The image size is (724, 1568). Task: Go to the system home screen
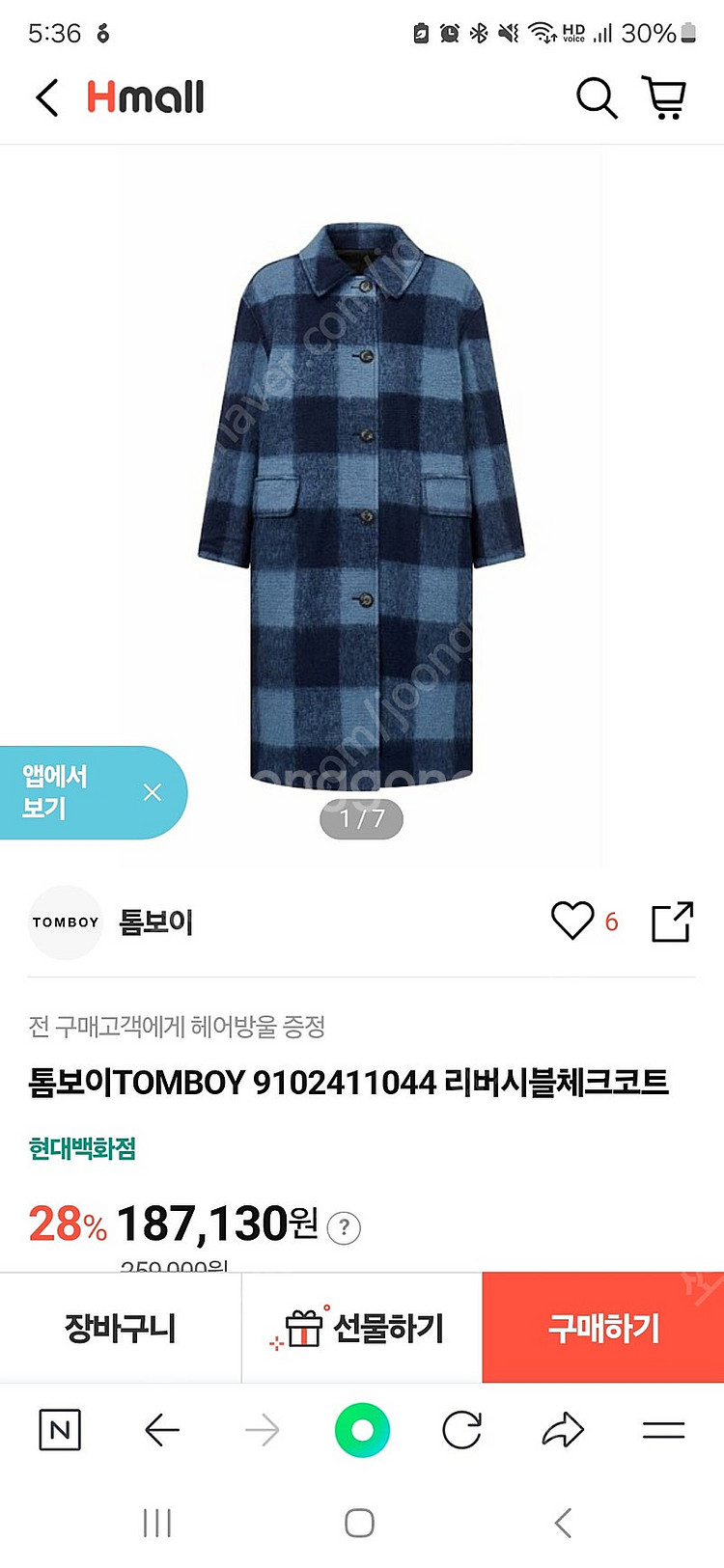tap(359, 1523)
